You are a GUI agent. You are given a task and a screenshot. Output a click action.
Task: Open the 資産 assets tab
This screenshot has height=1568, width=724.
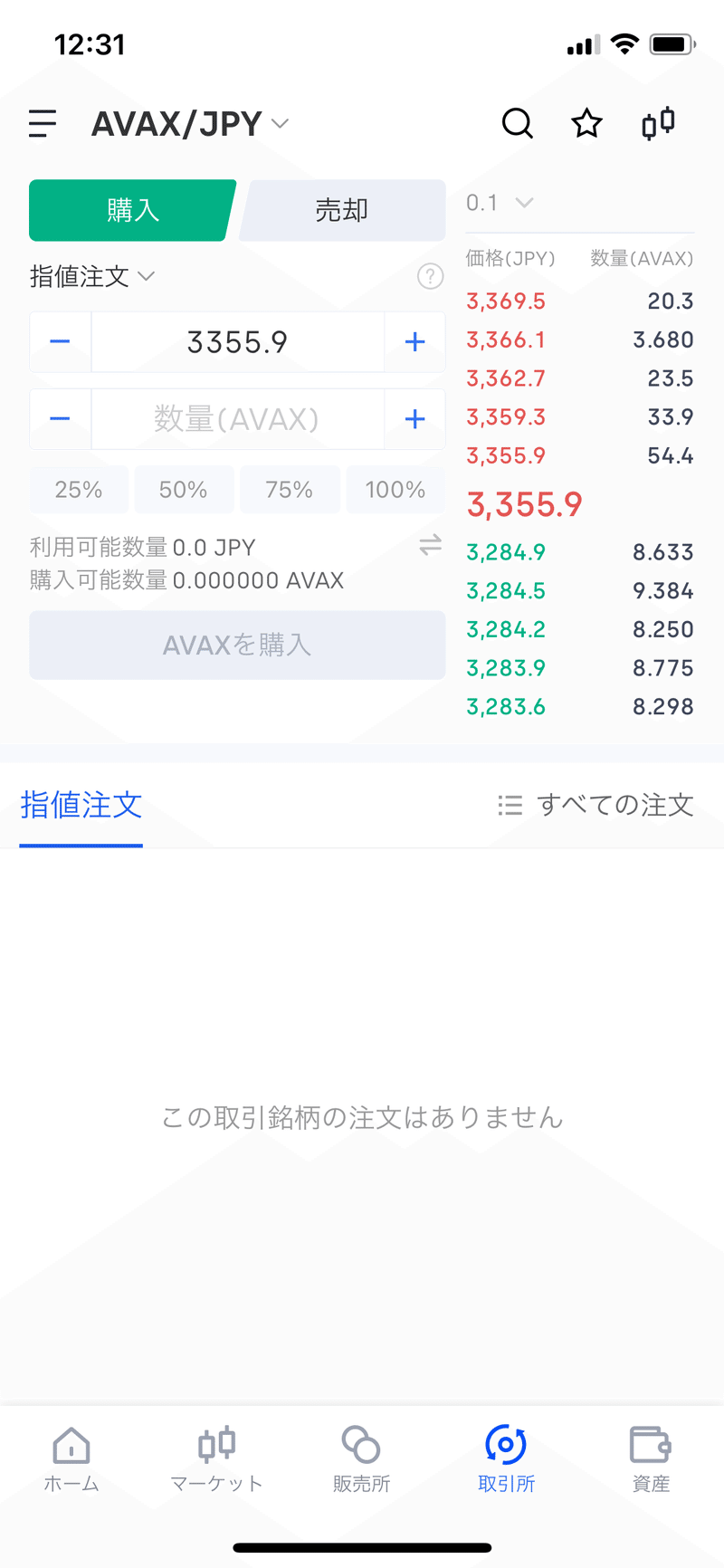click(651, 1458)
